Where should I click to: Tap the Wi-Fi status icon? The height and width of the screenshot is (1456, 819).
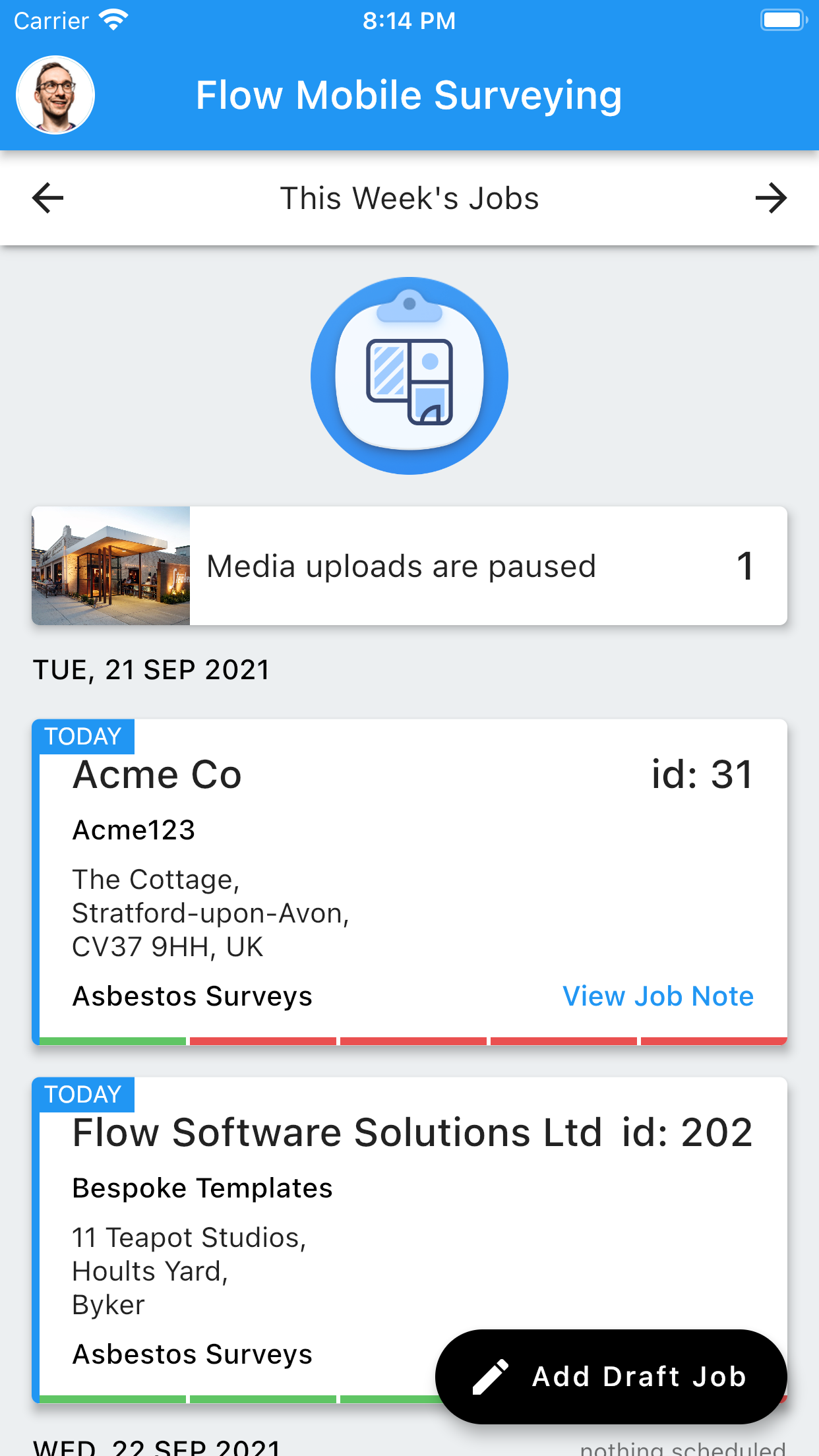(x=113, y=19)
